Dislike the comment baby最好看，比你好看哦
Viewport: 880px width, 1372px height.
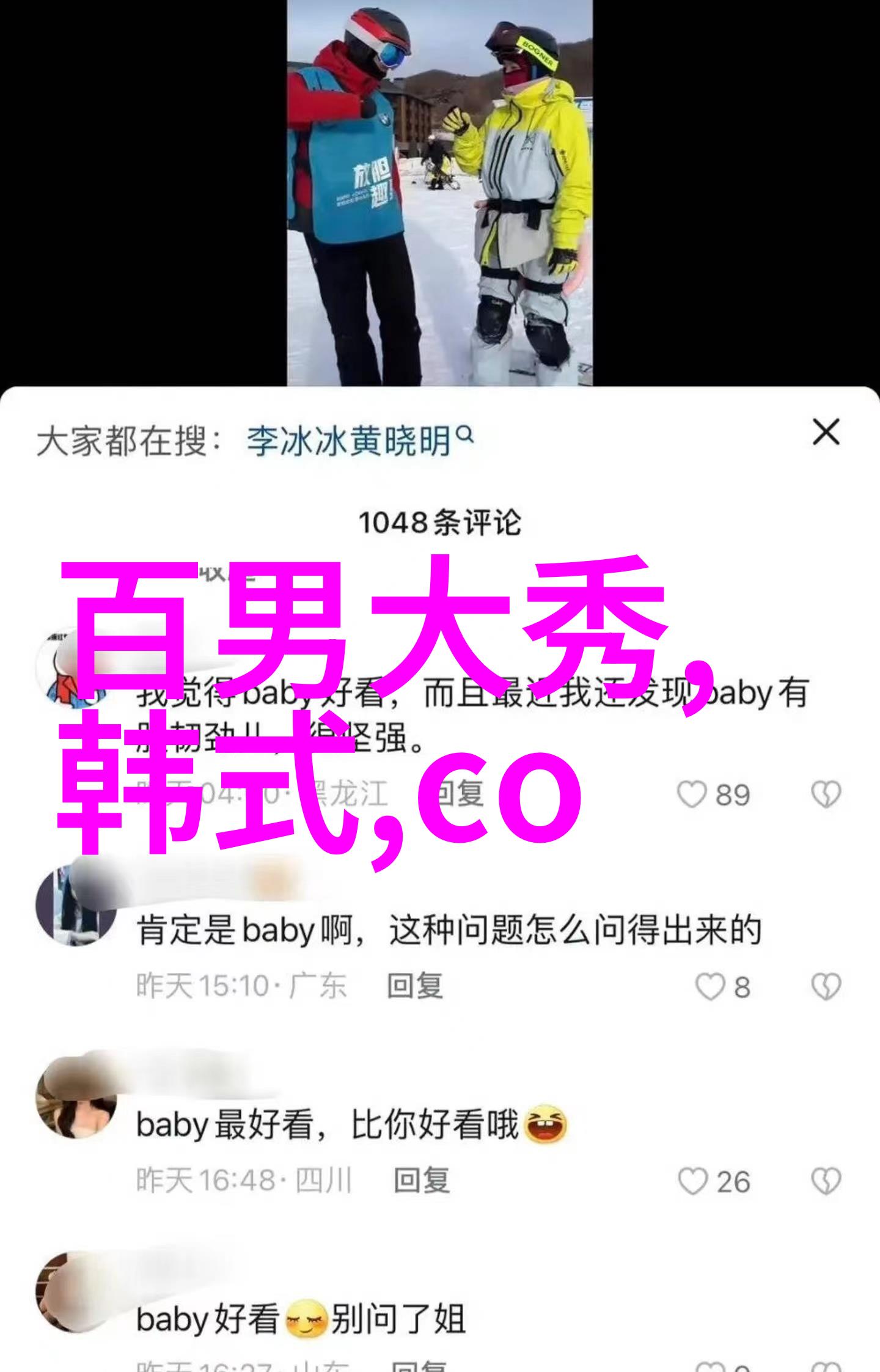[x=826, y=1181]
